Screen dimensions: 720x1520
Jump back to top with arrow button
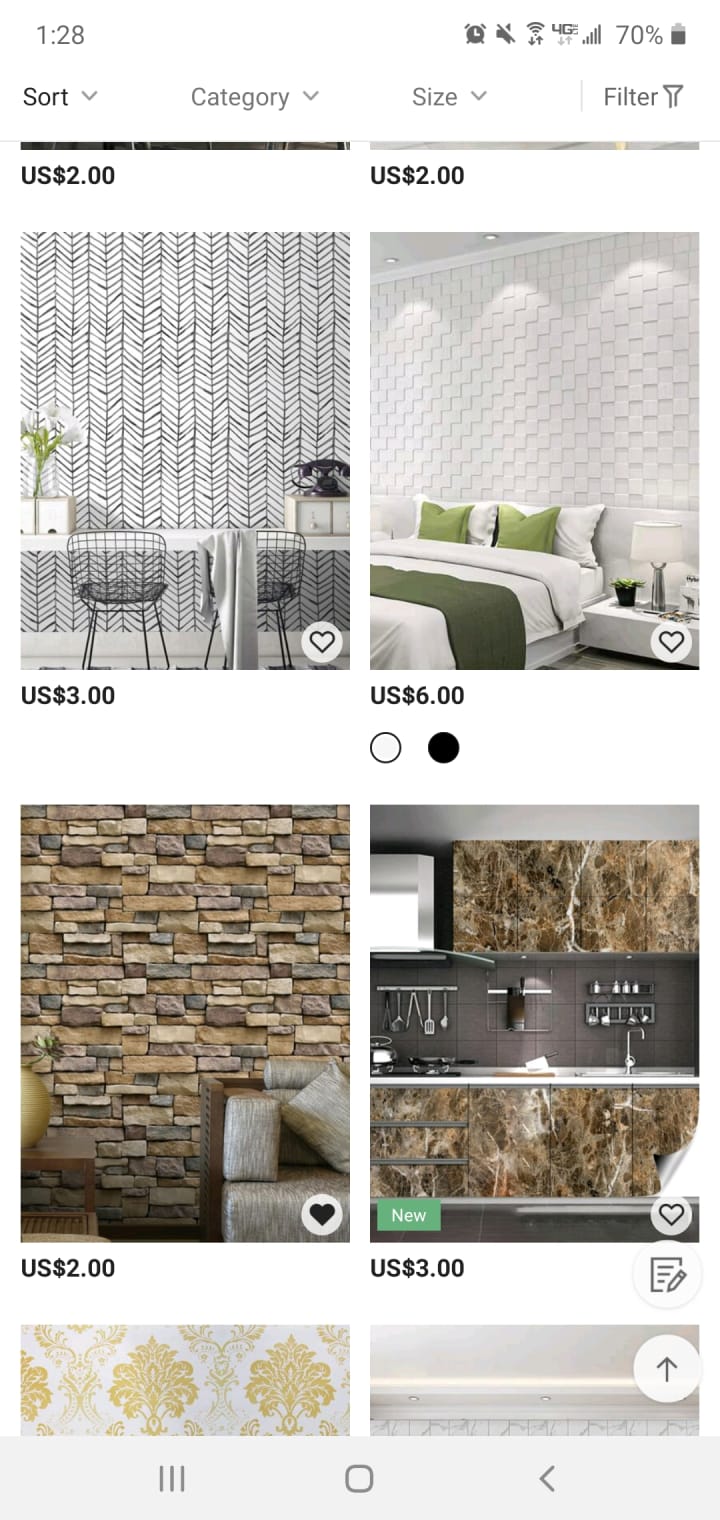pyautogui.click(x=667, y=1369)
